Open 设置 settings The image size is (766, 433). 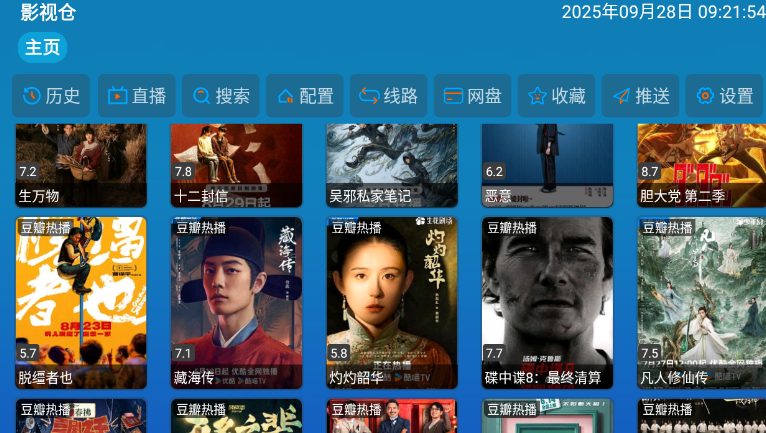[x=725, y=96]
